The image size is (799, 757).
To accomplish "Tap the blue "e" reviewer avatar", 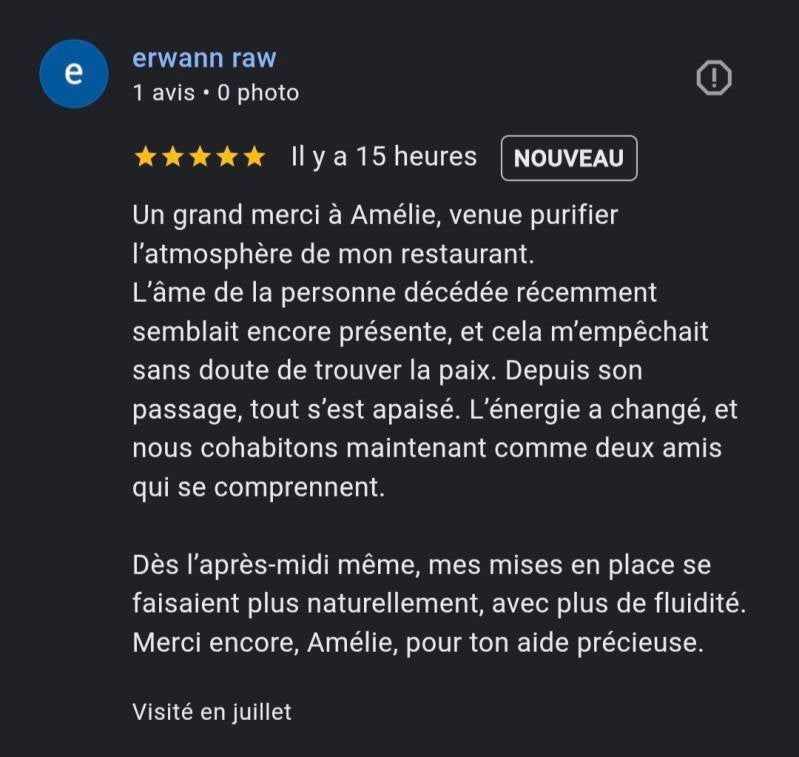I will pyautogui.click(x=72, y=73).
